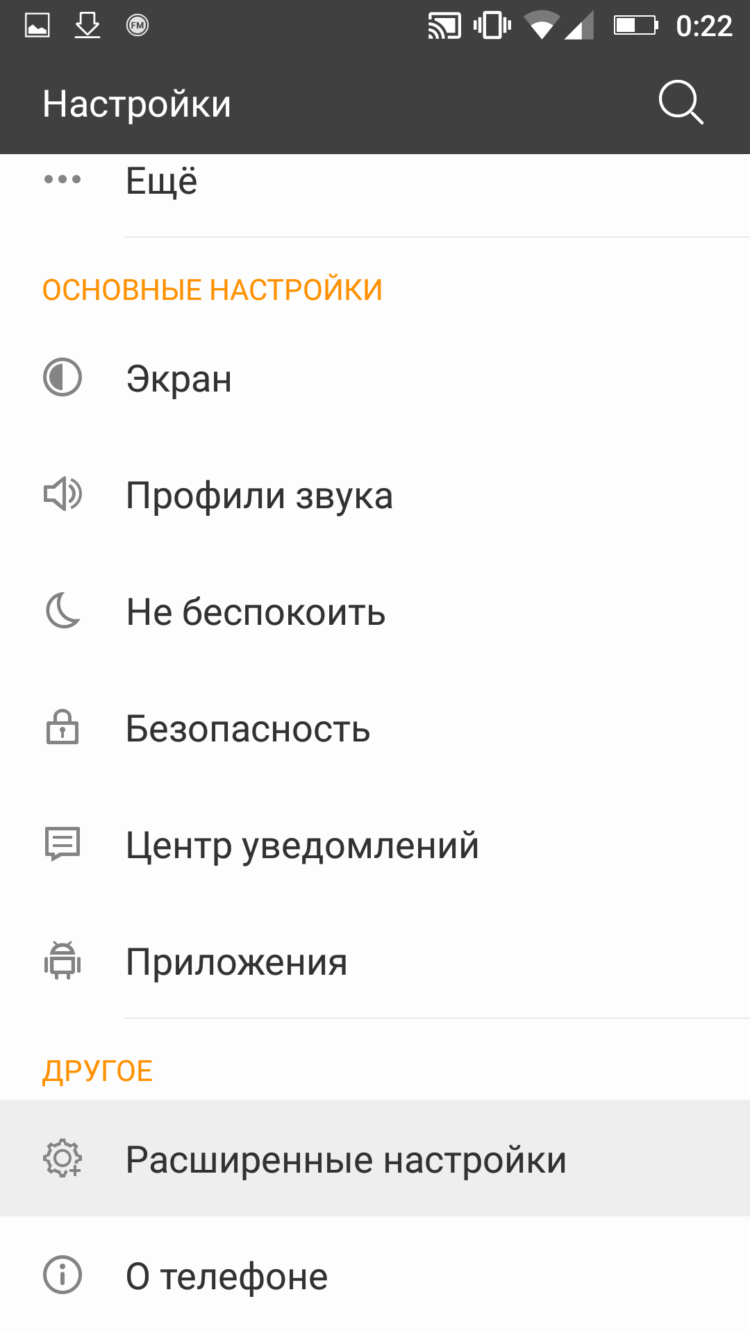This screenshot has width=750, height=1333.
Task: Click the Android robot Приложения icon
Action: 62,961
